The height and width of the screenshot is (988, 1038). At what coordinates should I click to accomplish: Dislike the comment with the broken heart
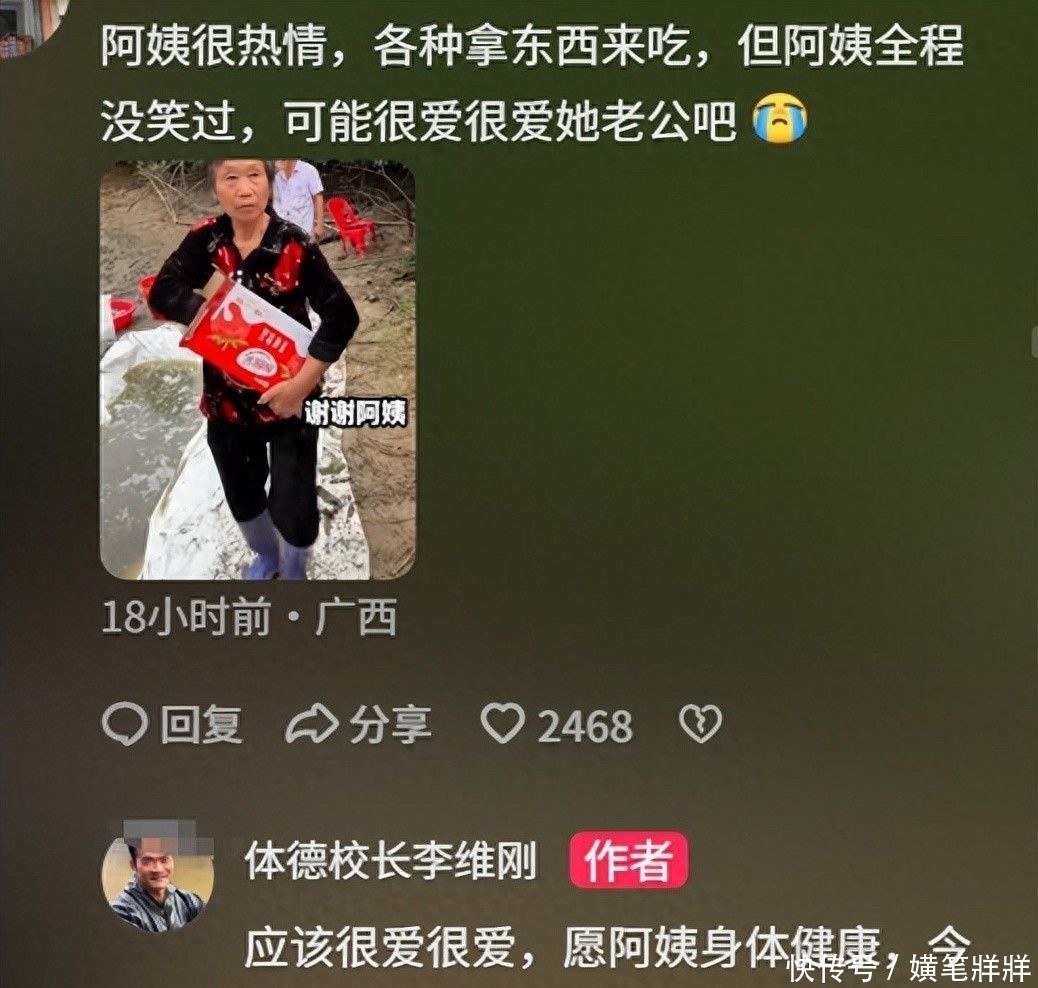[700, 724]
